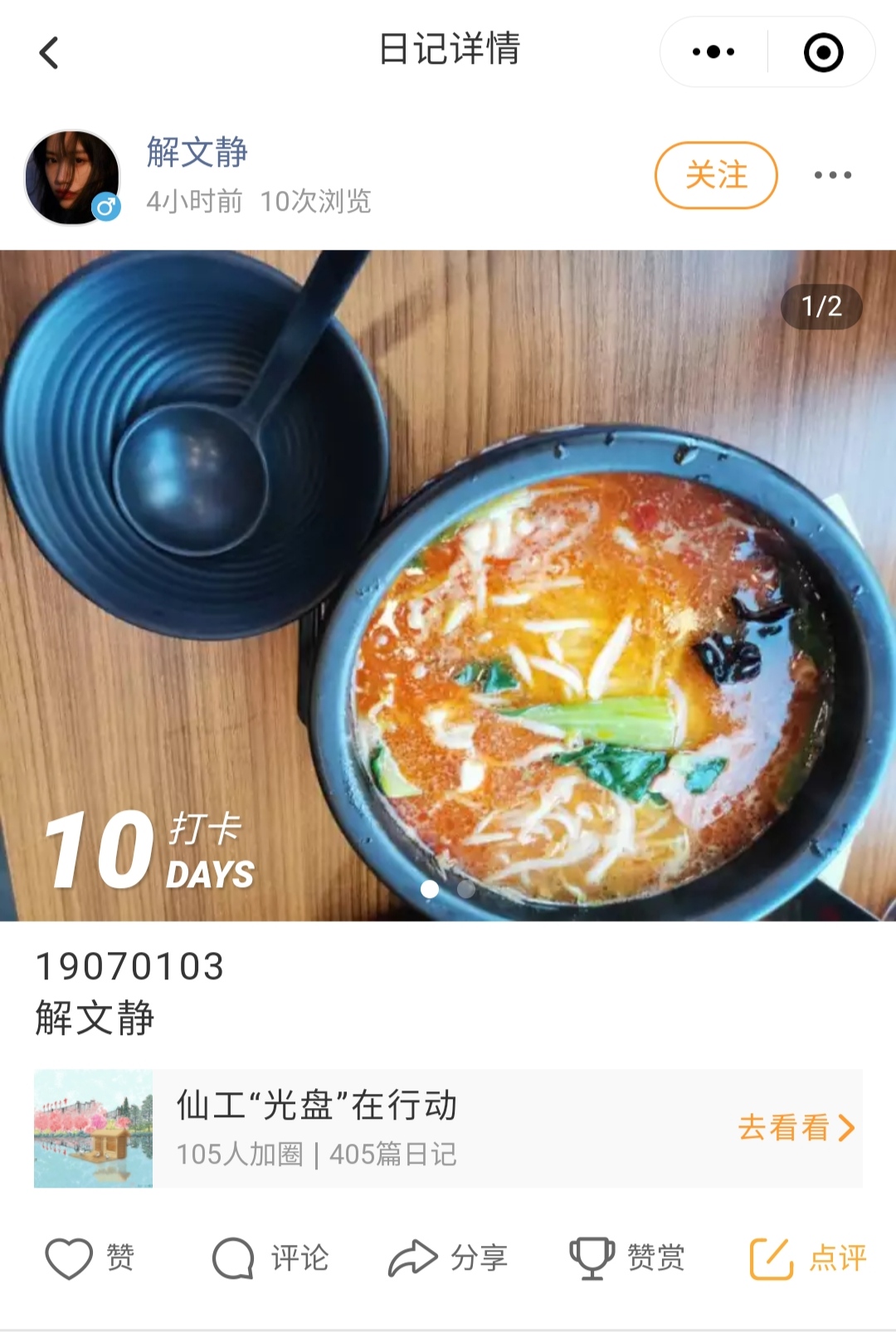Open the post options dots beside 关注

[832, 175]
